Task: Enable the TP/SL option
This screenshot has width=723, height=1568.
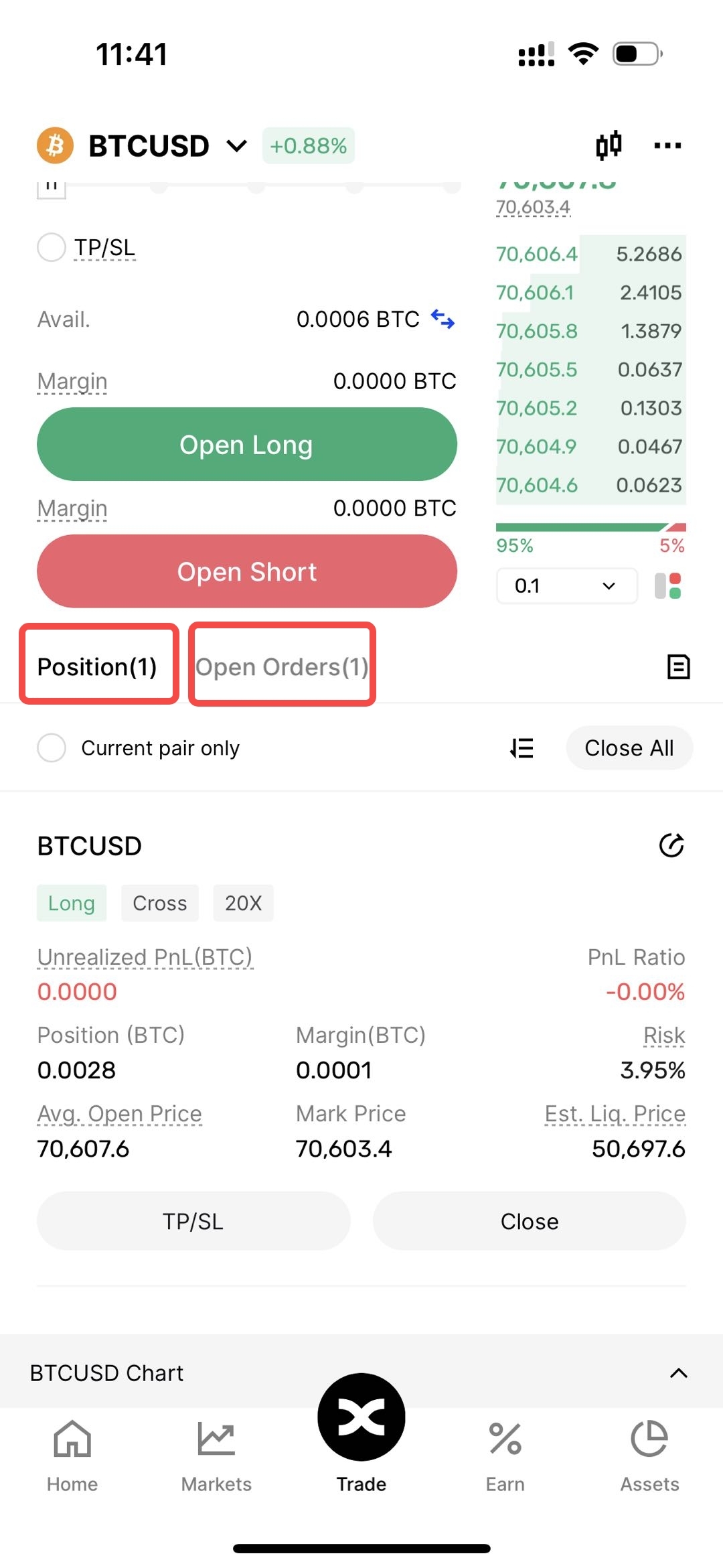Action: (52, 247)
